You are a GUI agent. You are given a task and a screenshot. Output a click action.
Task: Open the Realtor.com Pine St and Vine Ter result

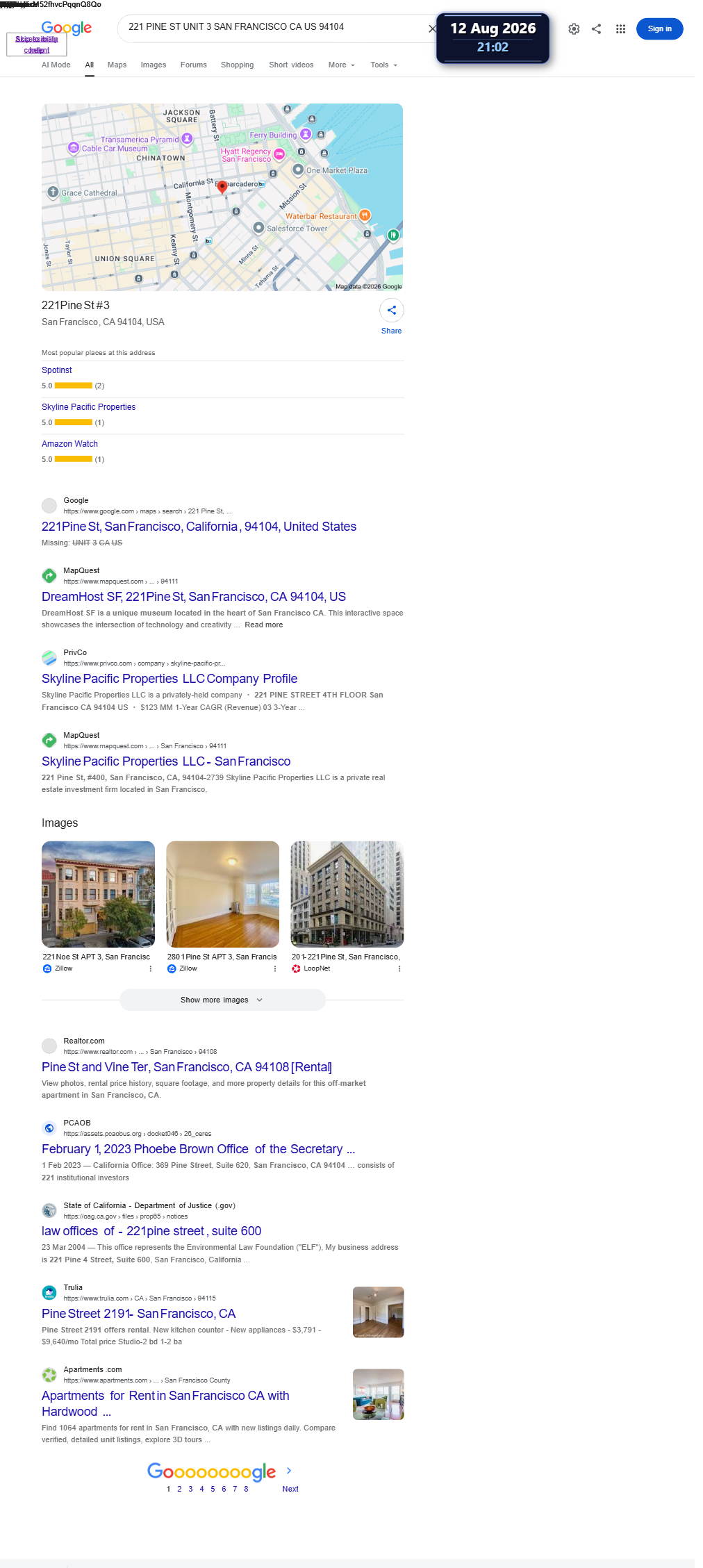(x=187, y=1067)
